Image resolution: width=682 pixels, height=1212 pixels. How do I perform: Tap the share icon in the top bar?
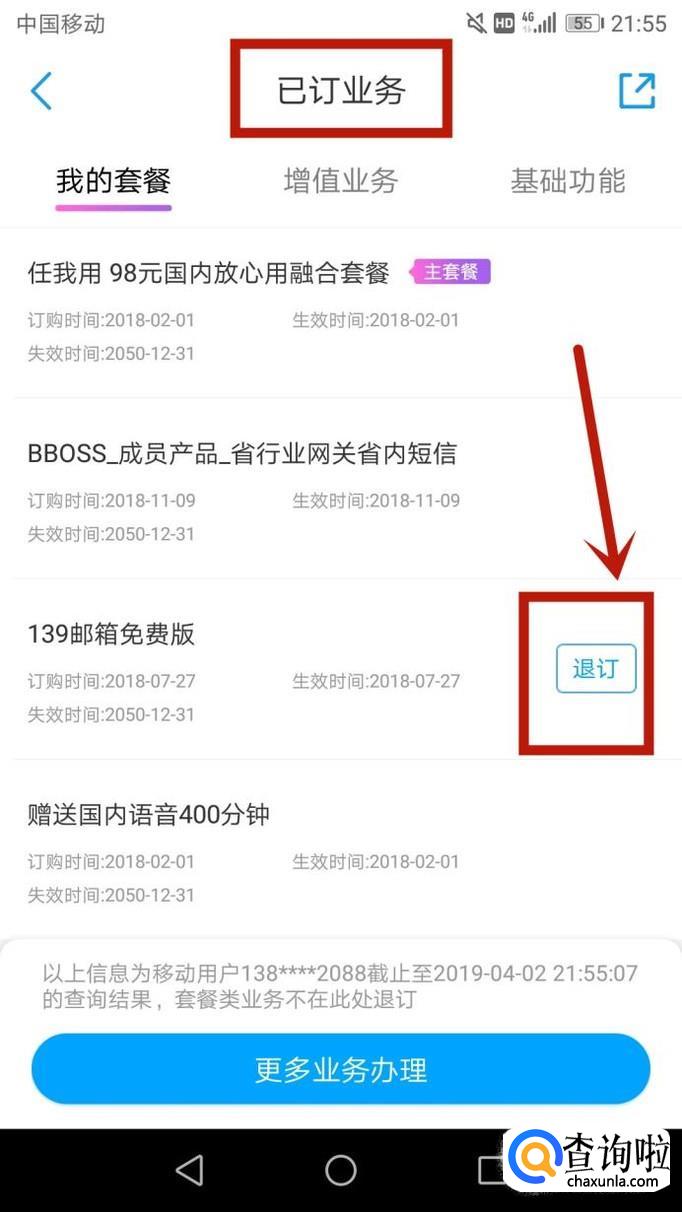[637, 91]
